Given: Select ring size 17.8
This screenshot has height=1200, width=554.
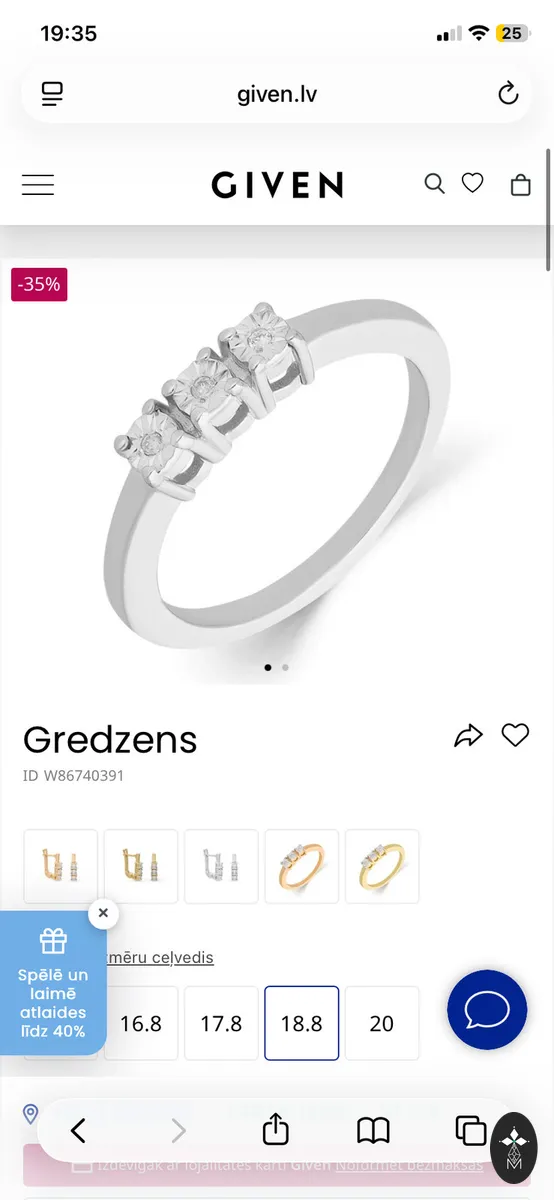Looking at the screenshot, I should pyautogui.click(x=221, y=1023).
